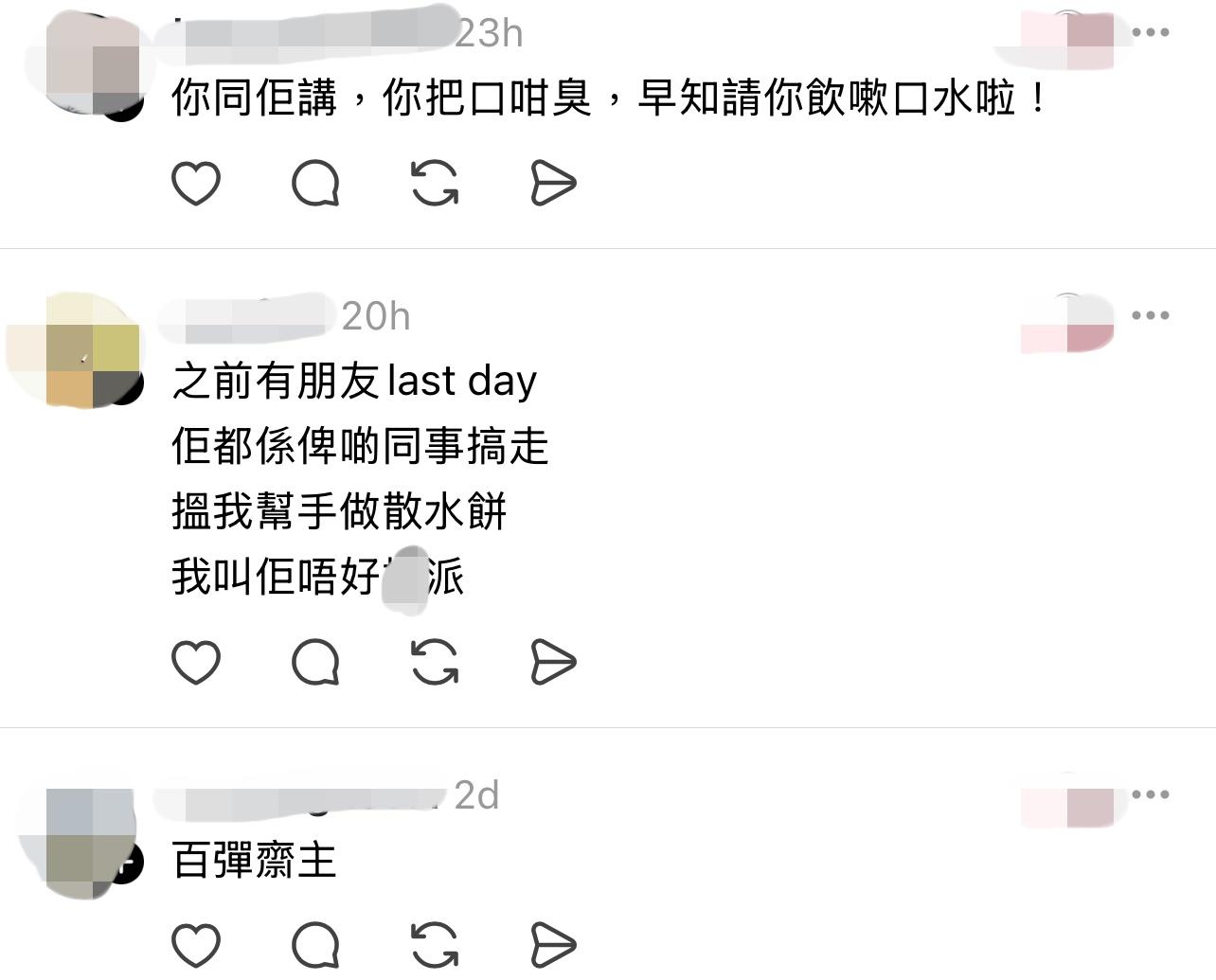Like the 23h comment about 口水
1216x980 pixels.
click(196, 183)
